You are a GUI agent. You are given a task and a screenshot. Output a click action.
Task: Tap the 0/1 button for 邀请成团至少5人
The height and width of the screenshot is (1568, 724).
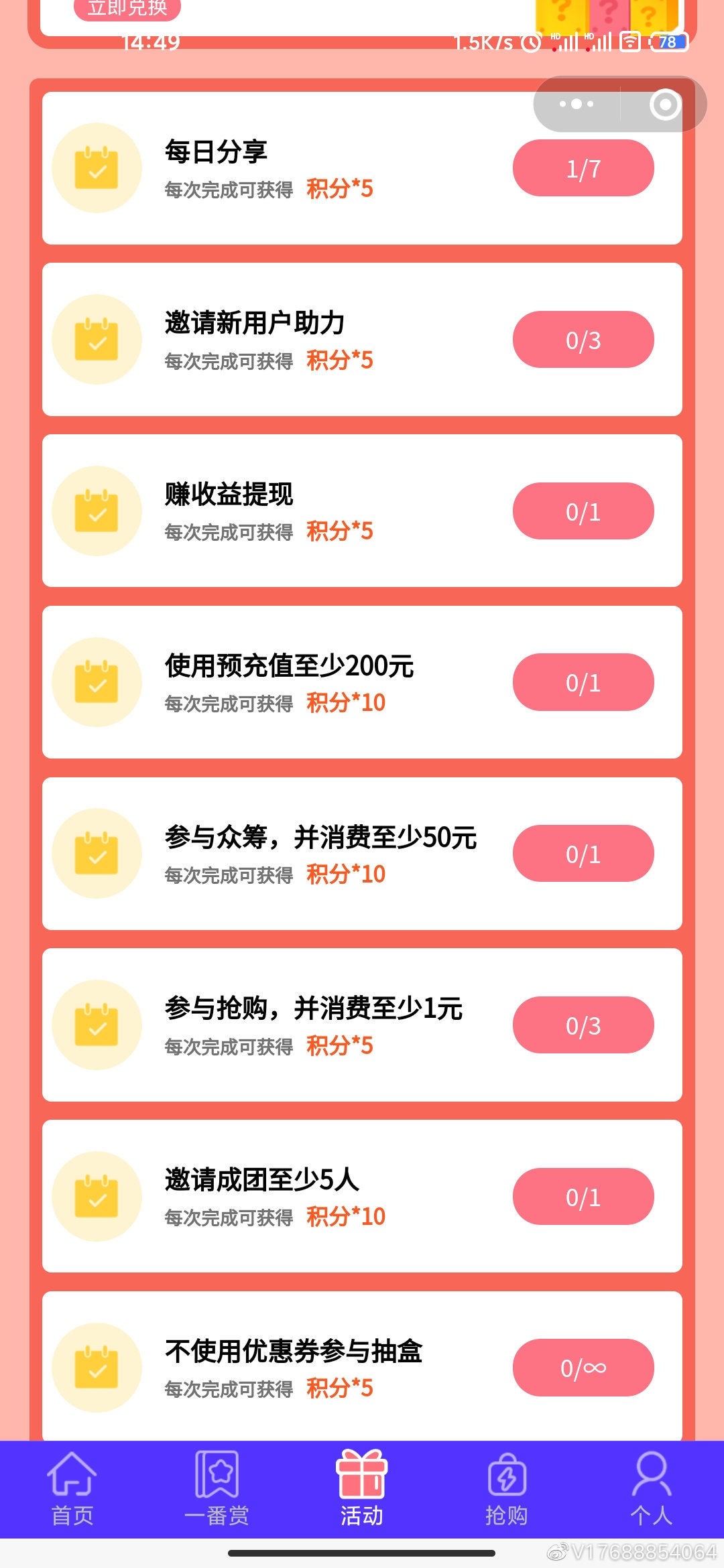tap(583, 1197)
